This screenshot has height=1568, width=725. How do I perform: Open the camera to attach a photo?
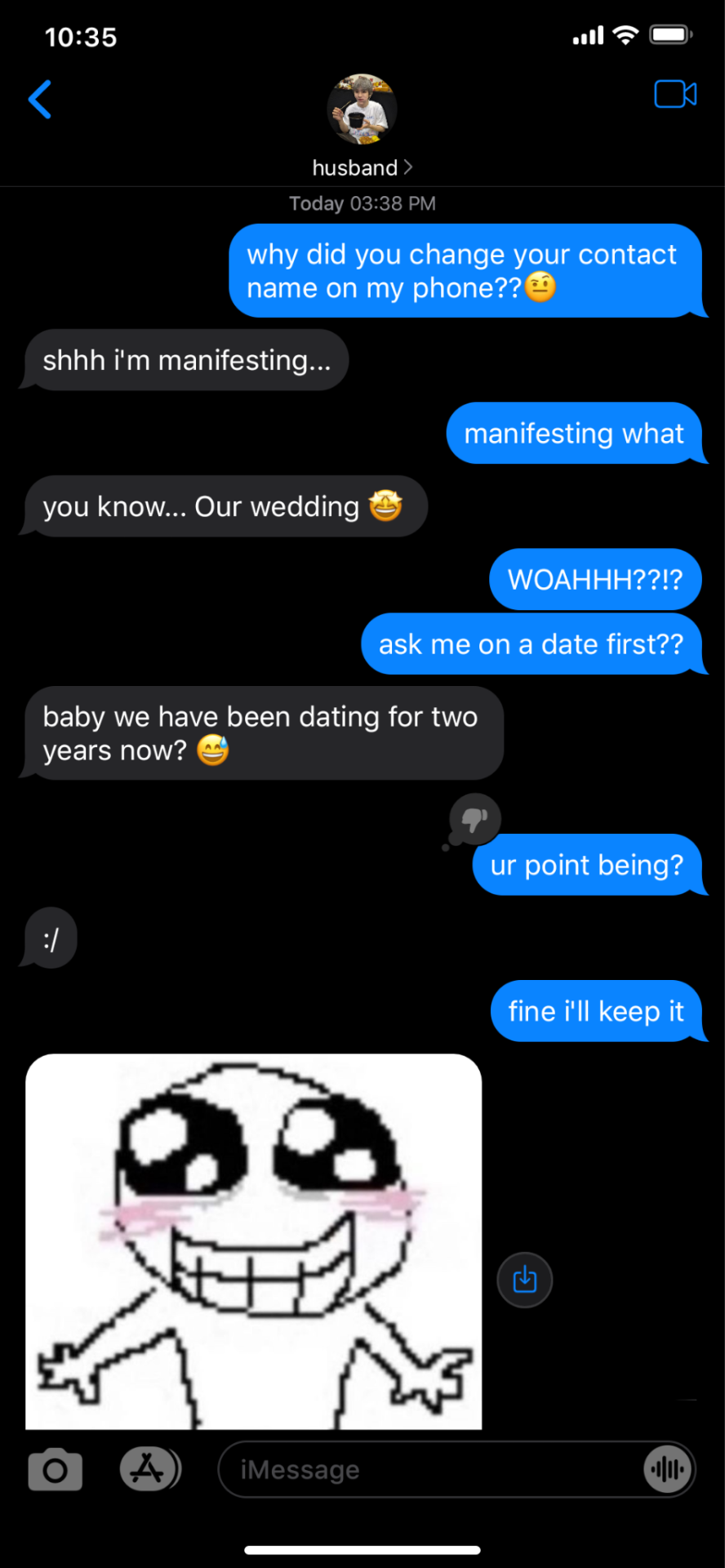tap(56, 1470)
